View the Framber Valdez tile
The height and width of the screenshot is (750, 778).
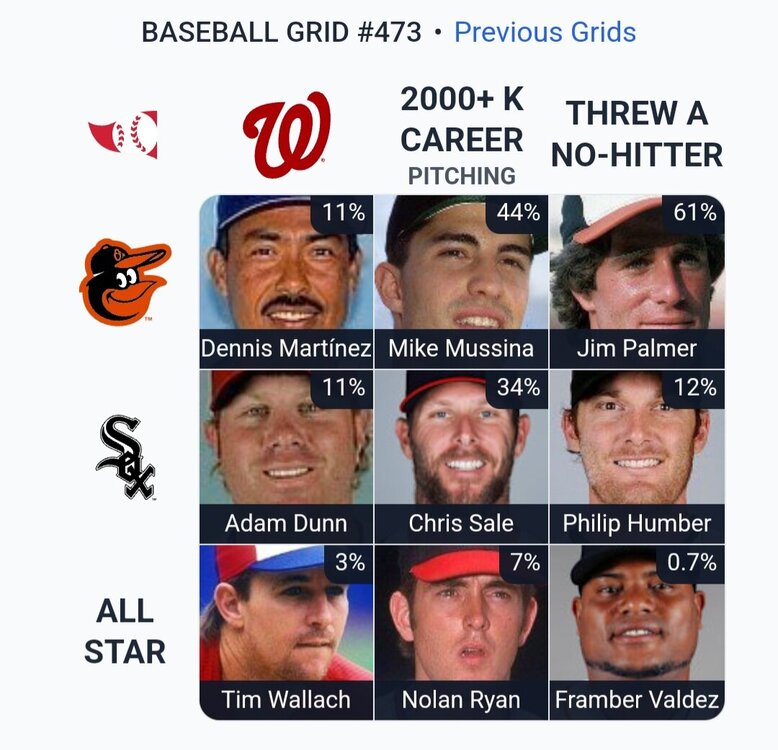[637, 631]
